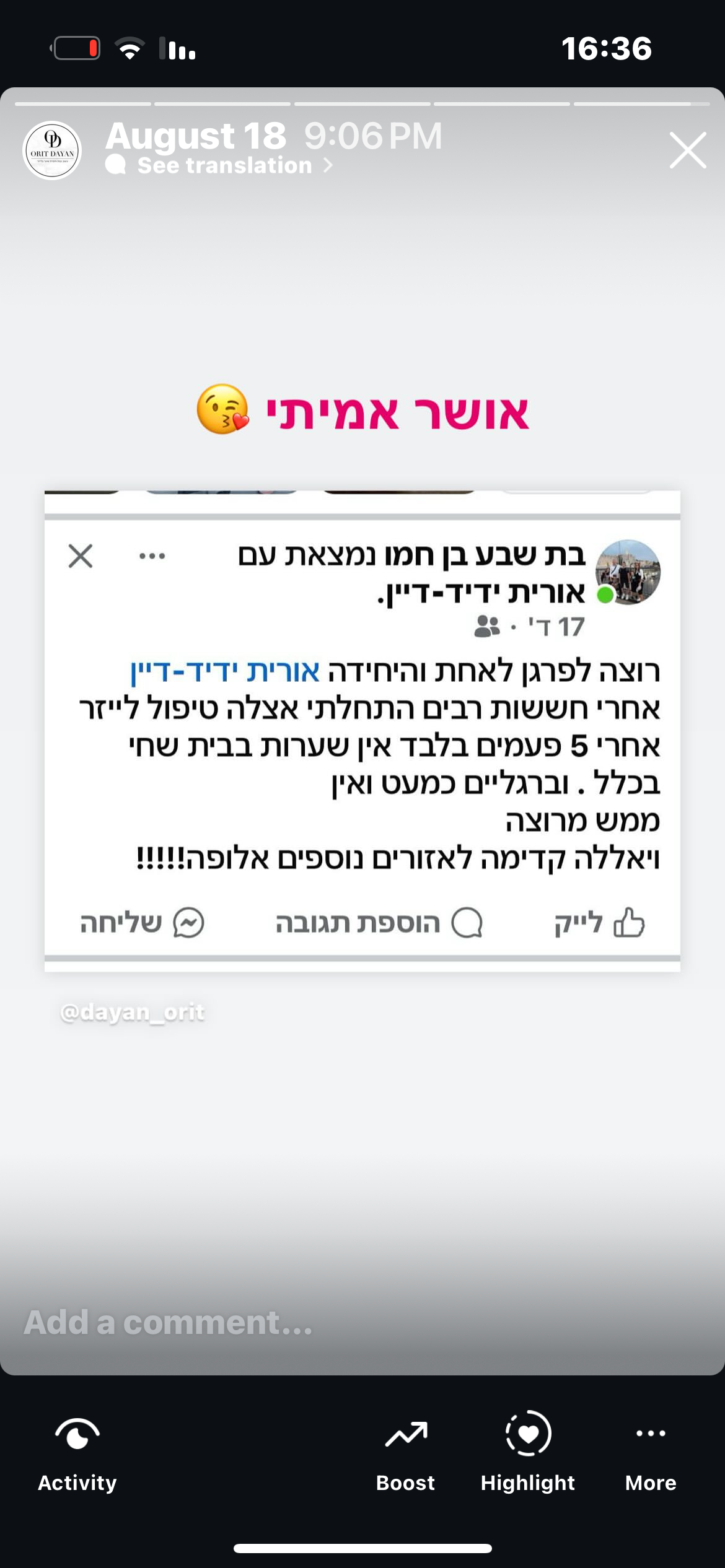Open the @dayan_orit mention
725x1568 pixels.
point(132,1012)
